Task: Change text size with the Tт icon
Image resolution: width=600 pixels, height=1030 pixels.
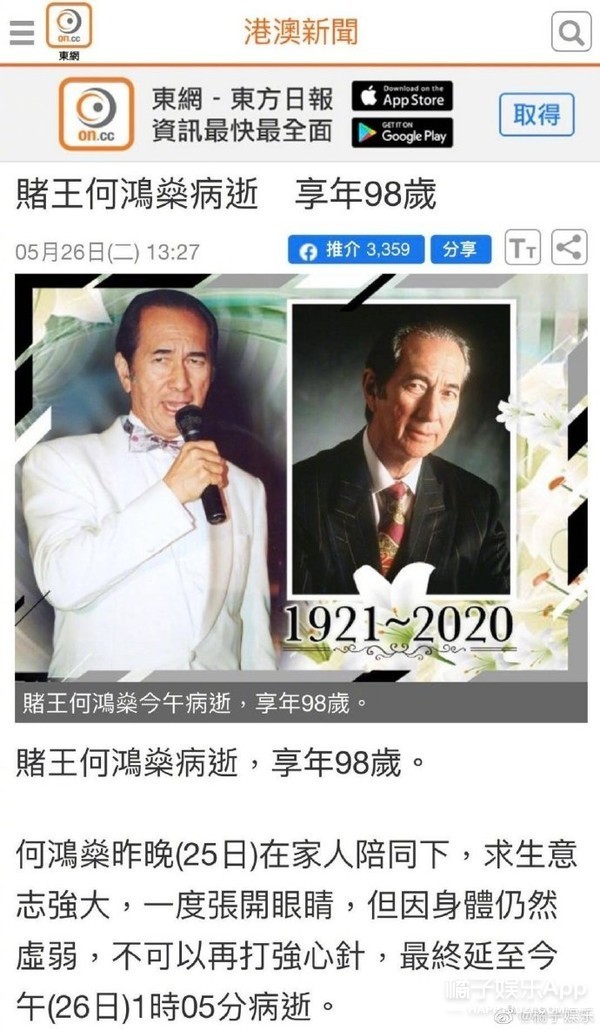Action: pos(523,248)
